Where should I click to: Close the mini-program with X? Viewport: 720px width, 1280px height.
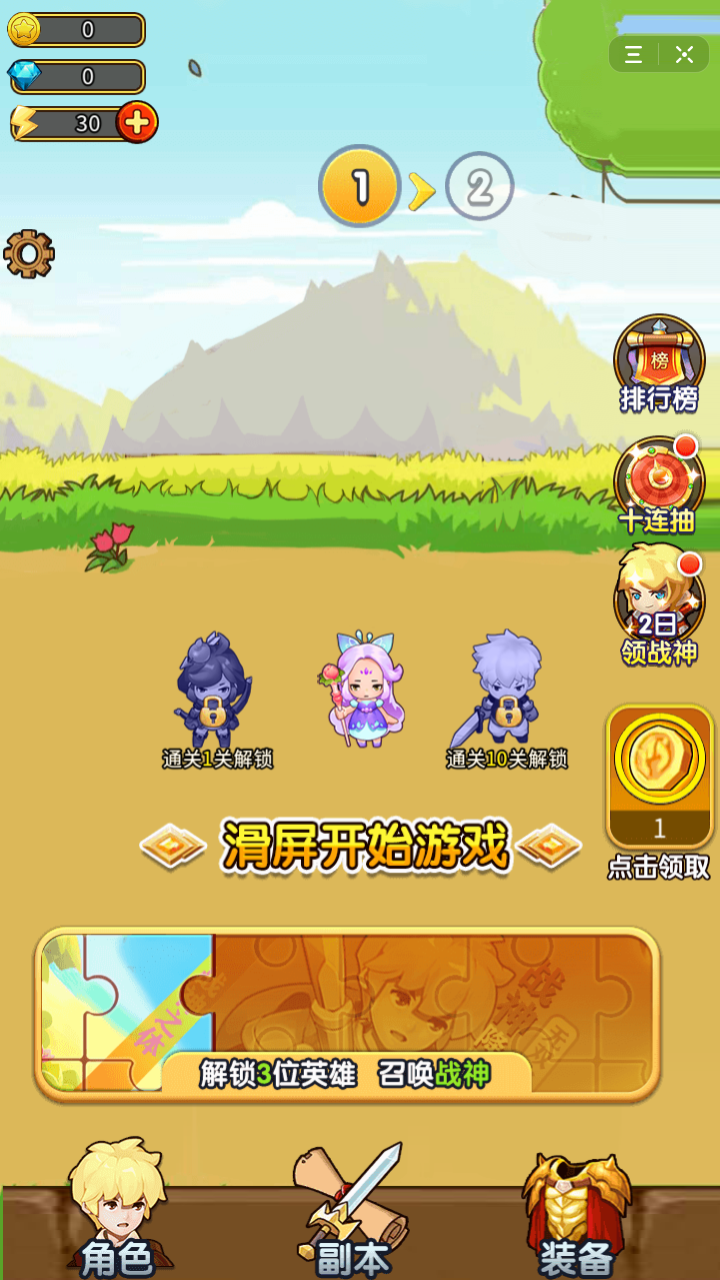tap(685, 55)
